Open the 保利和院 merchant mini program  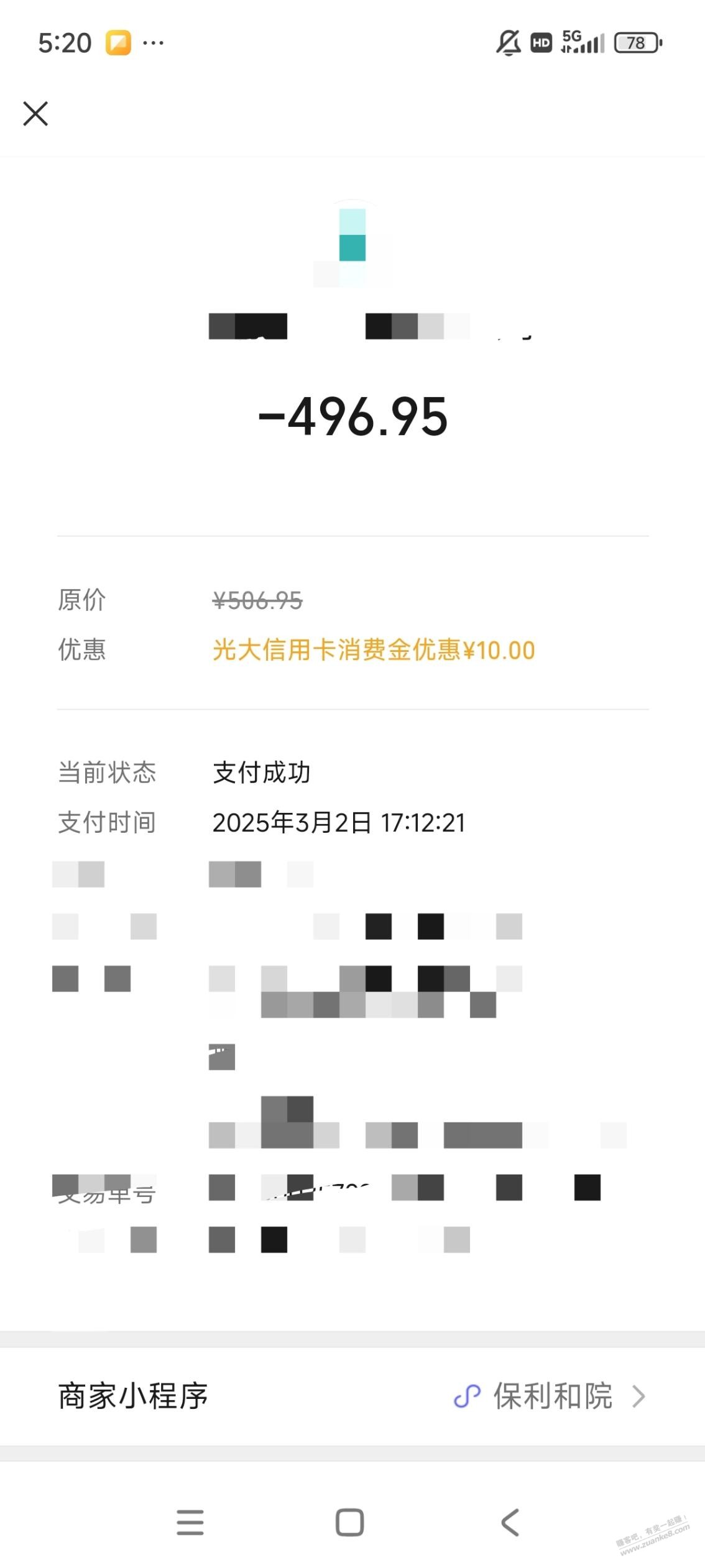click(x=551, y=1396)
